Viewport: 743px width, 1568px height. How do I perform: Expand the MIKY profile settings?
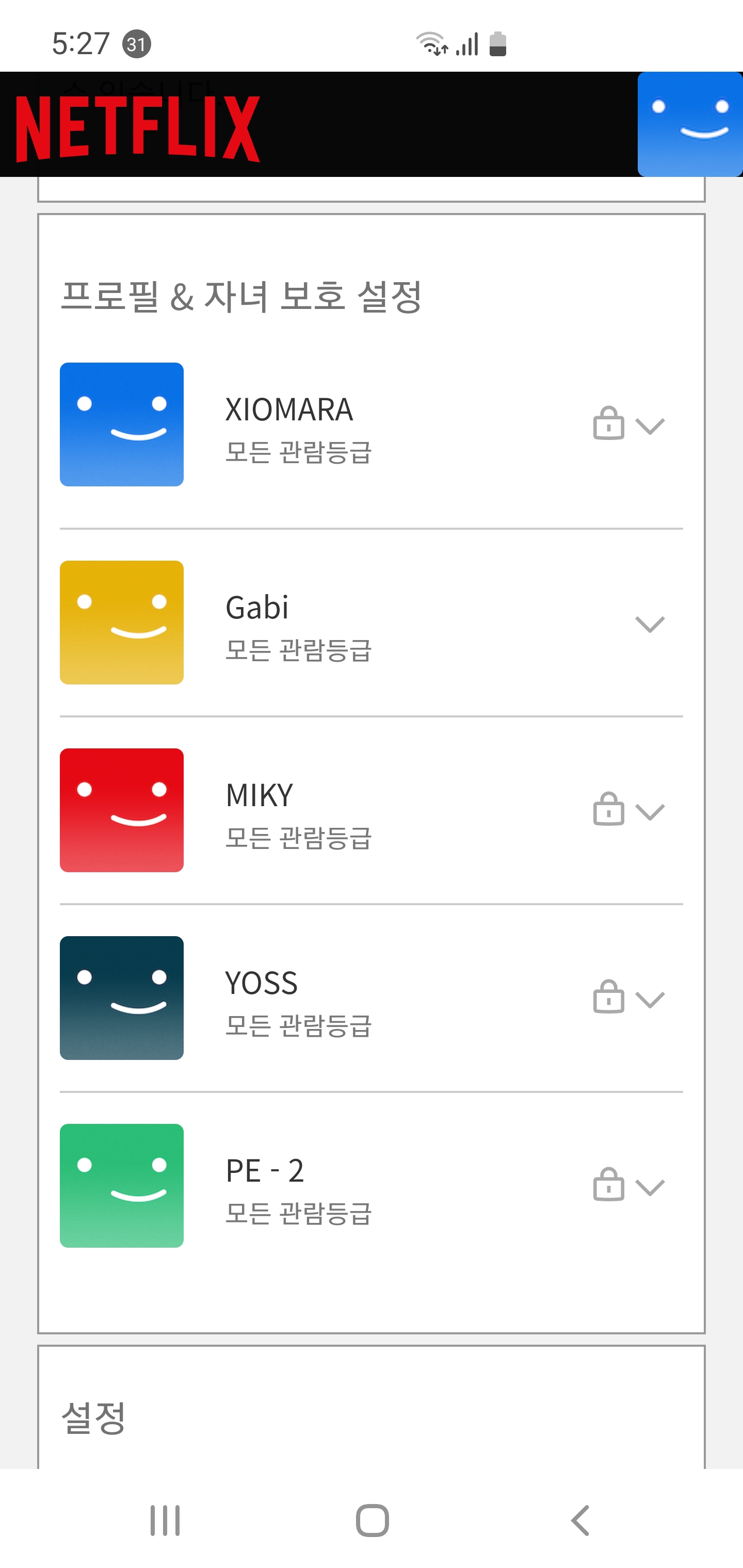click(x=649, y=811)
